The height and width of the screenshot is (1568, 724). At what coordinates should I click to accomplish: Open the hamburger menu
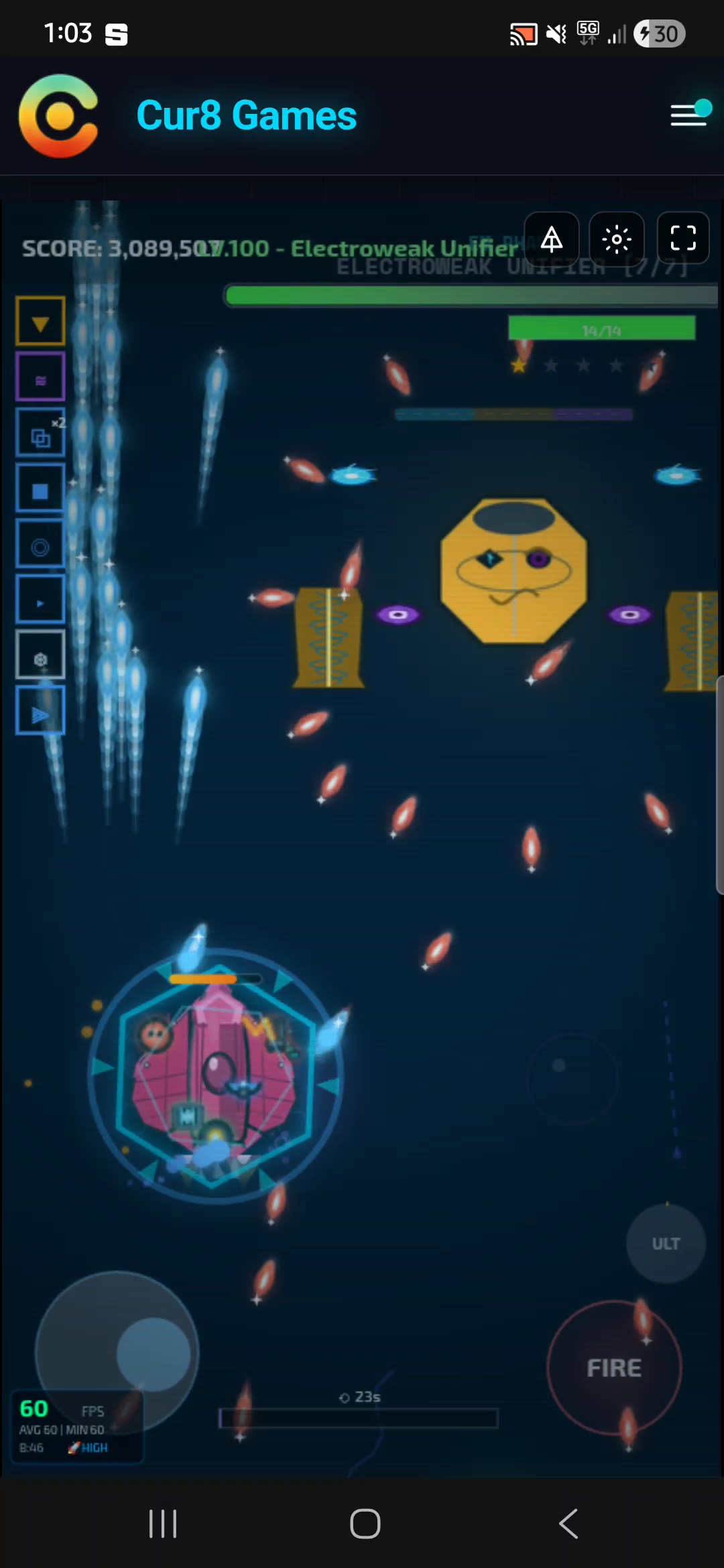tap(690, 114)
